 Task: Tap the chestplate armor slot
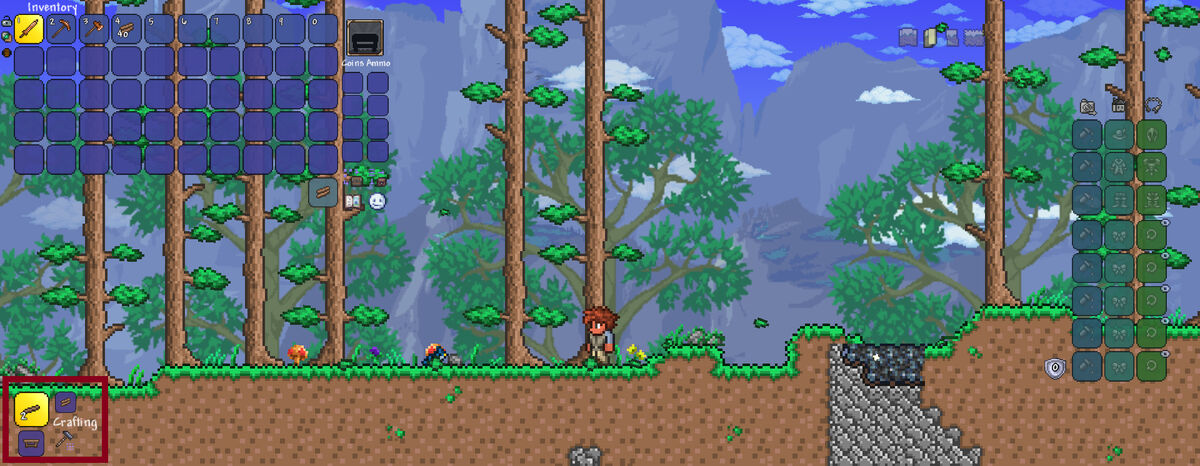[x=1151, y=167]
